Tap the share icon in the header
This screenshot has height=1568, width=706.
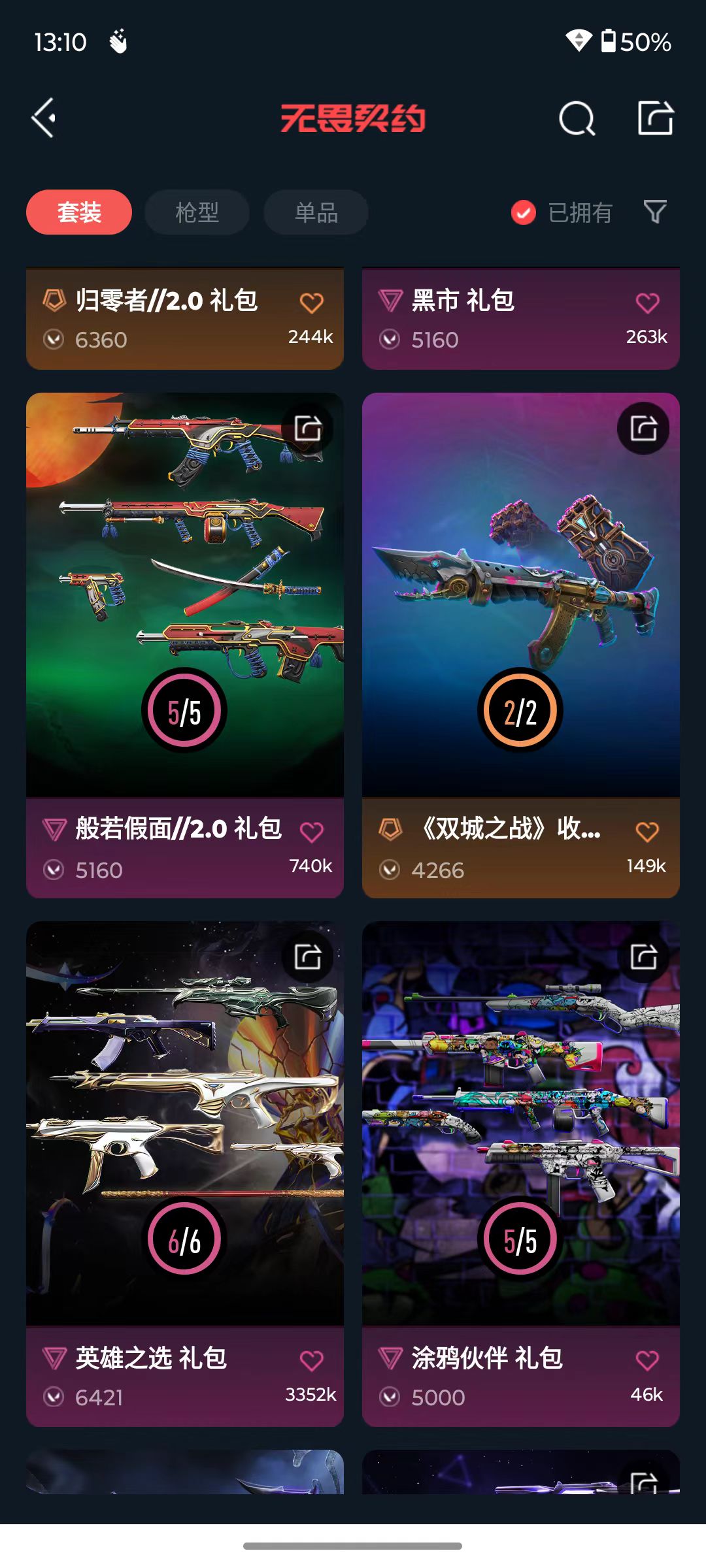(x=656, y=118)
